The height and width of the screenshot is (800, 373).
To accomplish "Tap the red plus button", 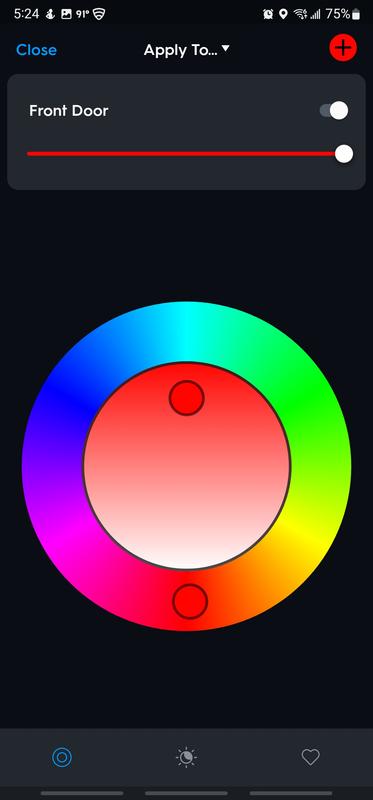I will point(343,48).
